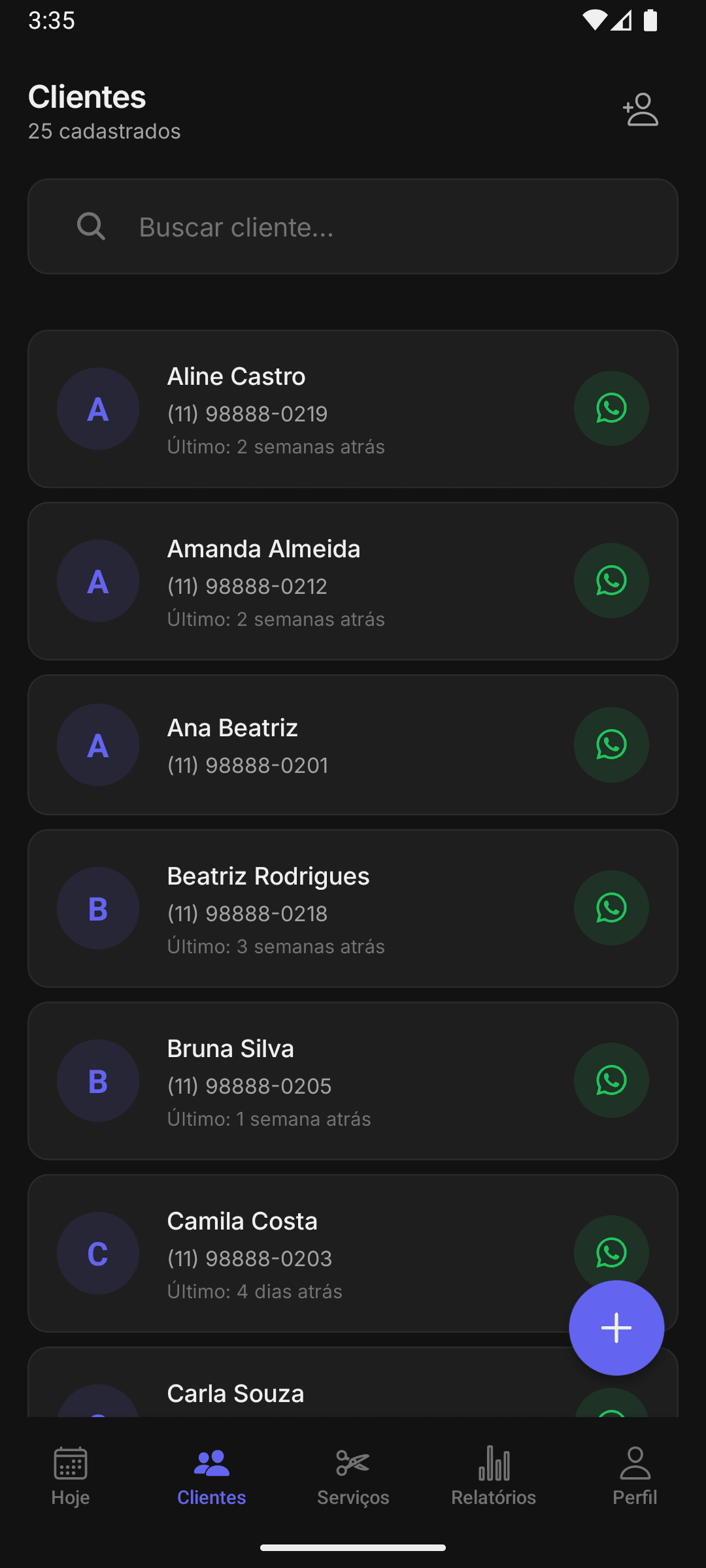Screen dimensions: 706x1568
Task: Tap the add new client icon in header
Action: click(640, 110)
